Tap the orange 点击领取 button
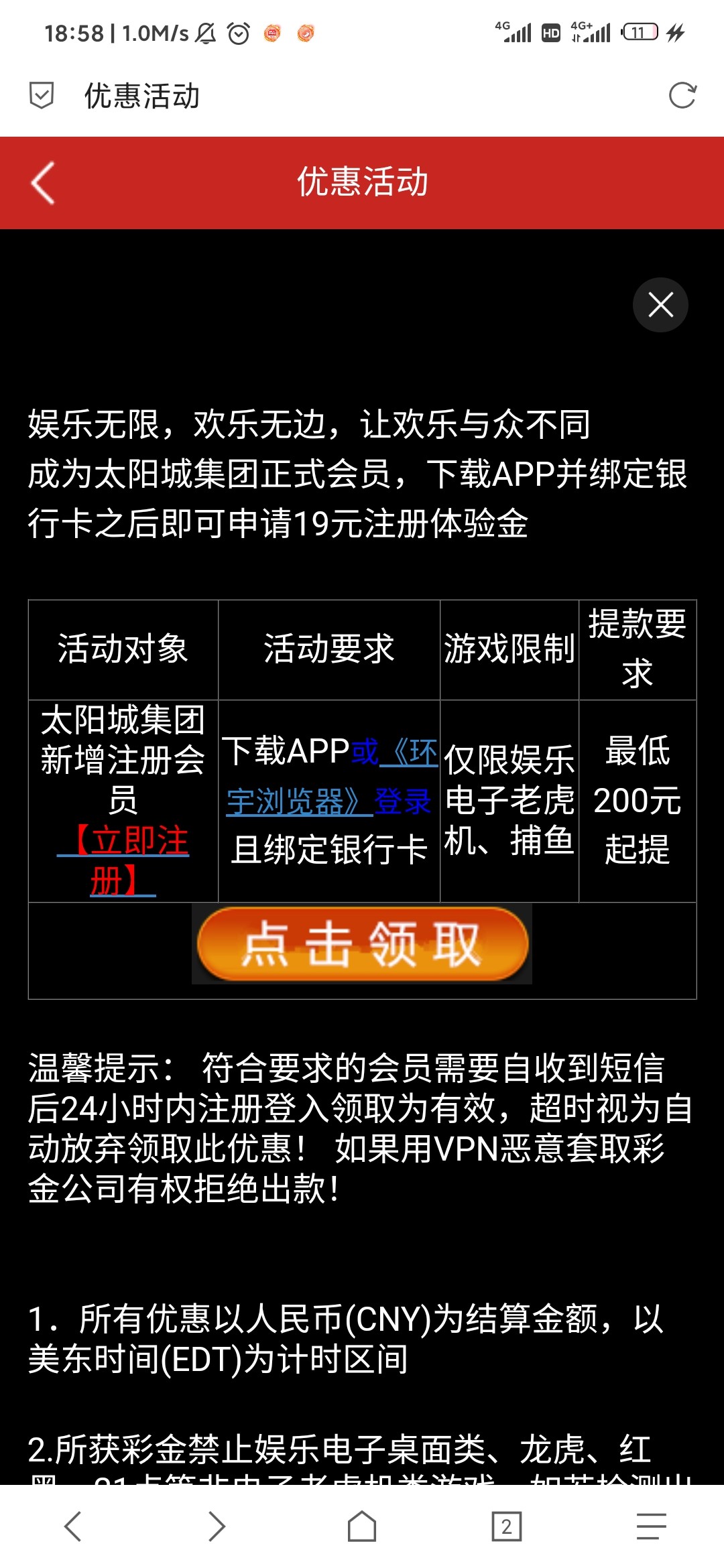The height and width of the screenshot is (1568, 724). click(x=362, y=943)
